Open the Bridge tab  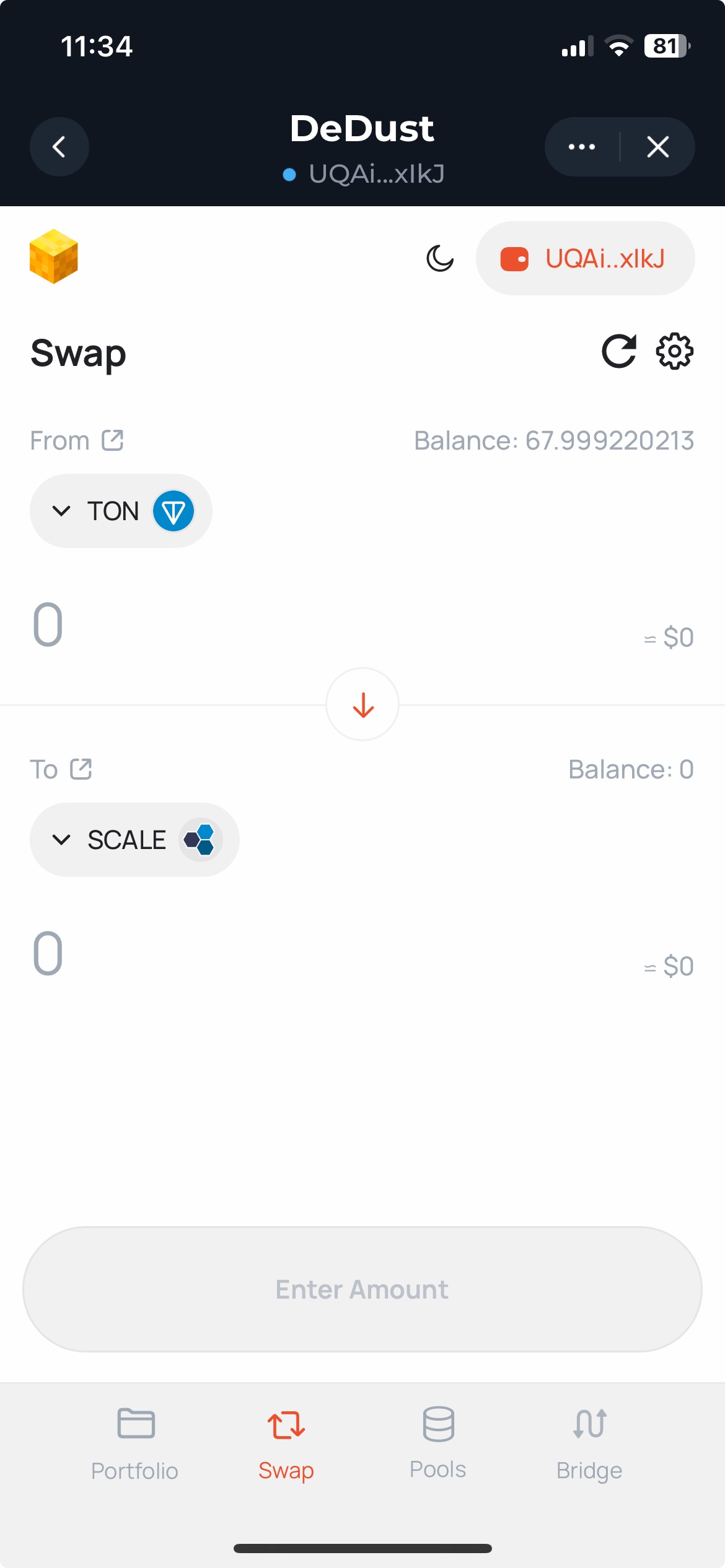click(589, 1443)
